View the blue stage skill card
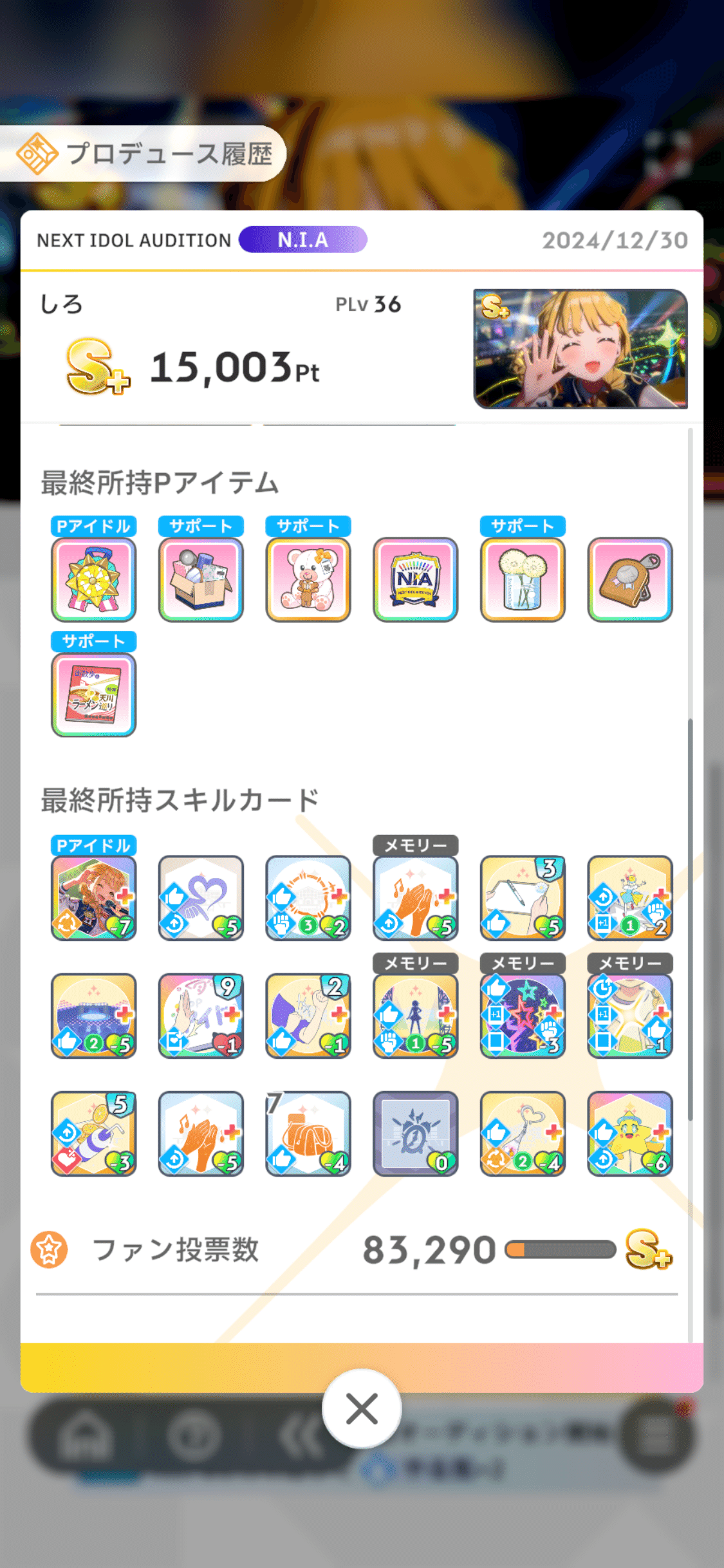The image size is (724, 1568). click(x=94, y=1016)
